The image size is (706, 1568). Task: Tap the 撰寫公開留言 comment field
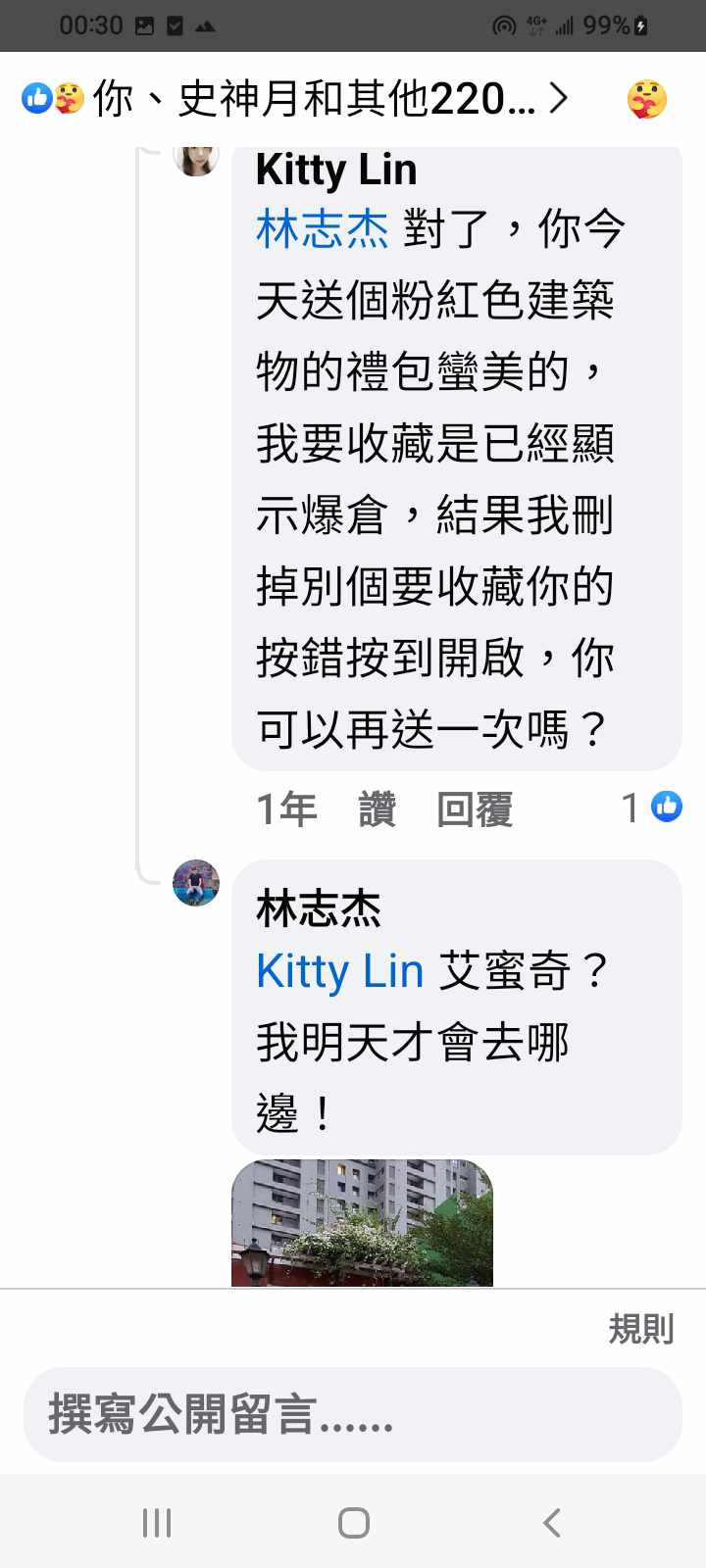352,1415
